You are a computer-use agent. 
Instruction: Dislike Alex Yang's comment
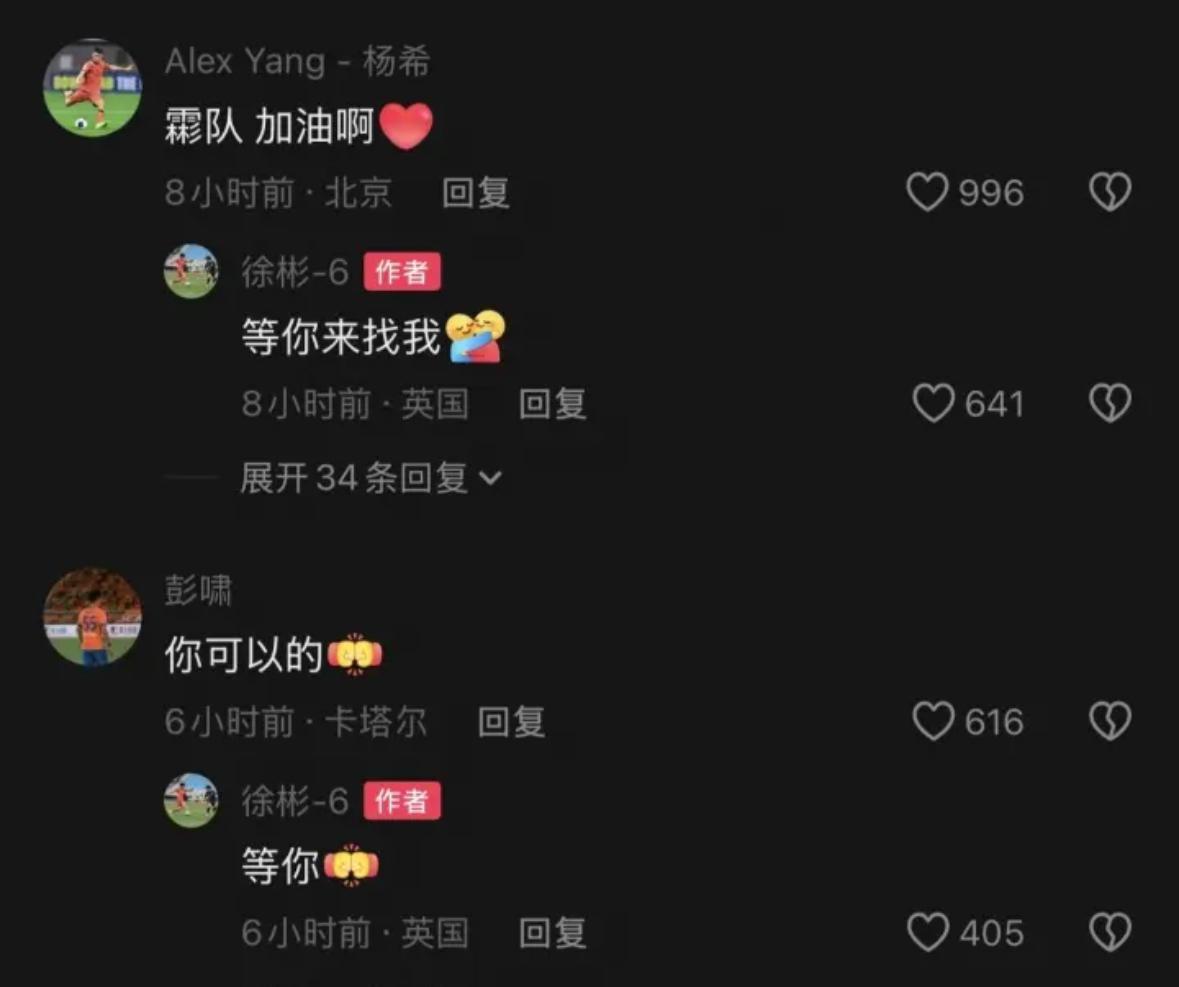tap(1110, 192)
